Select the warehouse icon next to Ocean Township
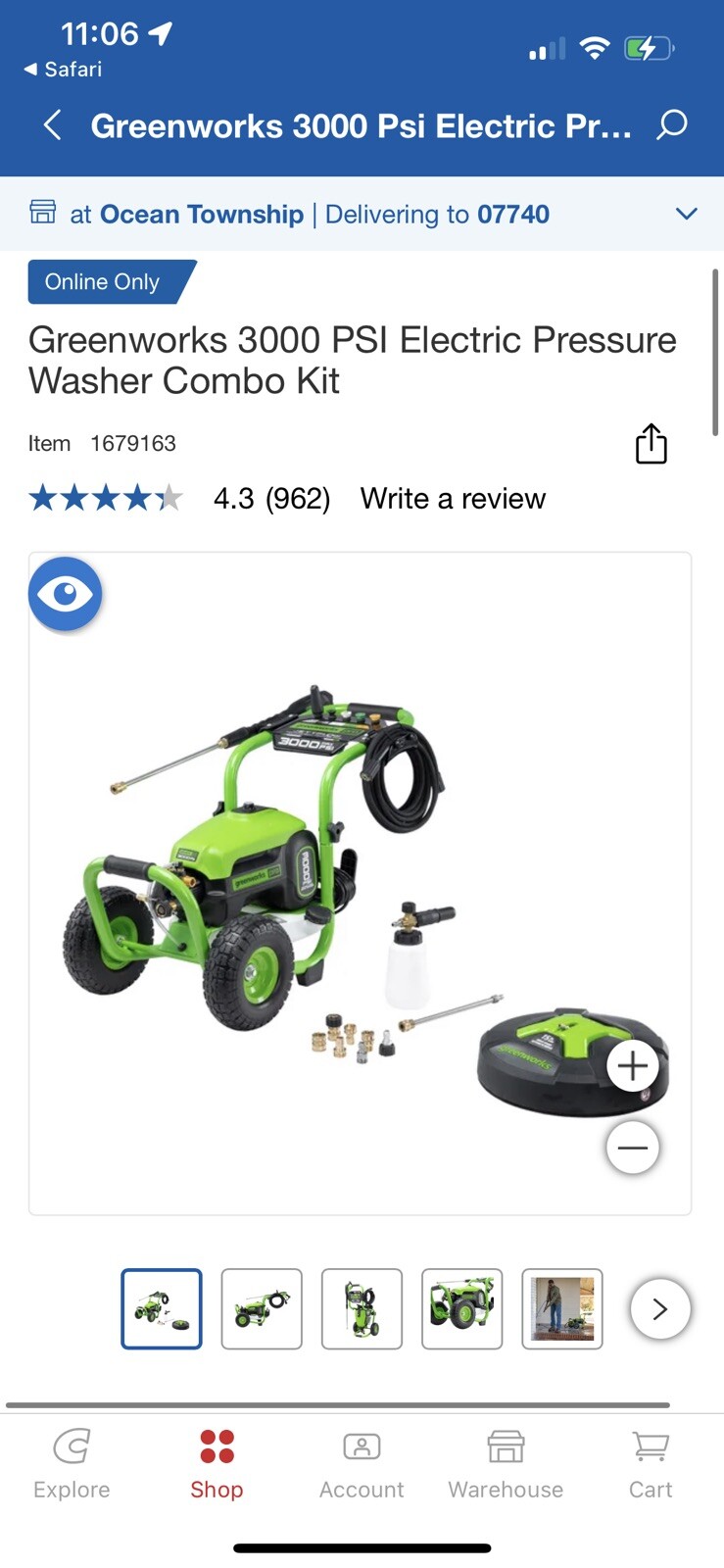 click(x=42, y=214)
